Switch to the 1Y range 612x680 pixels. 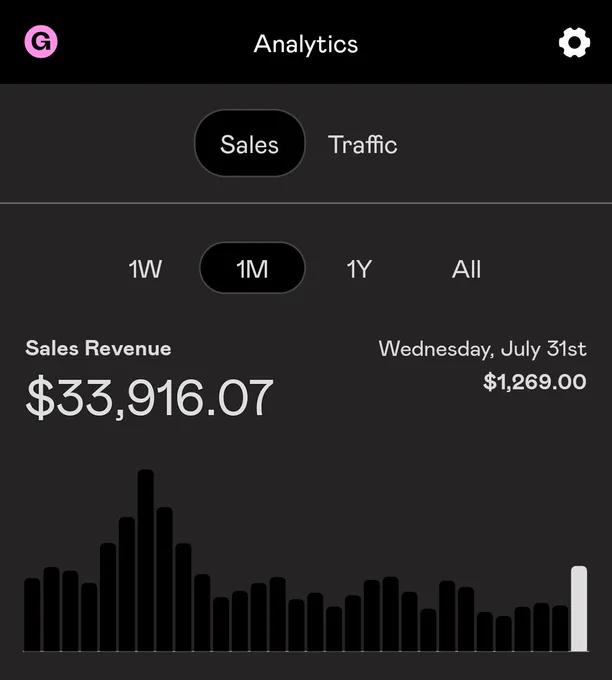(359, 269)
